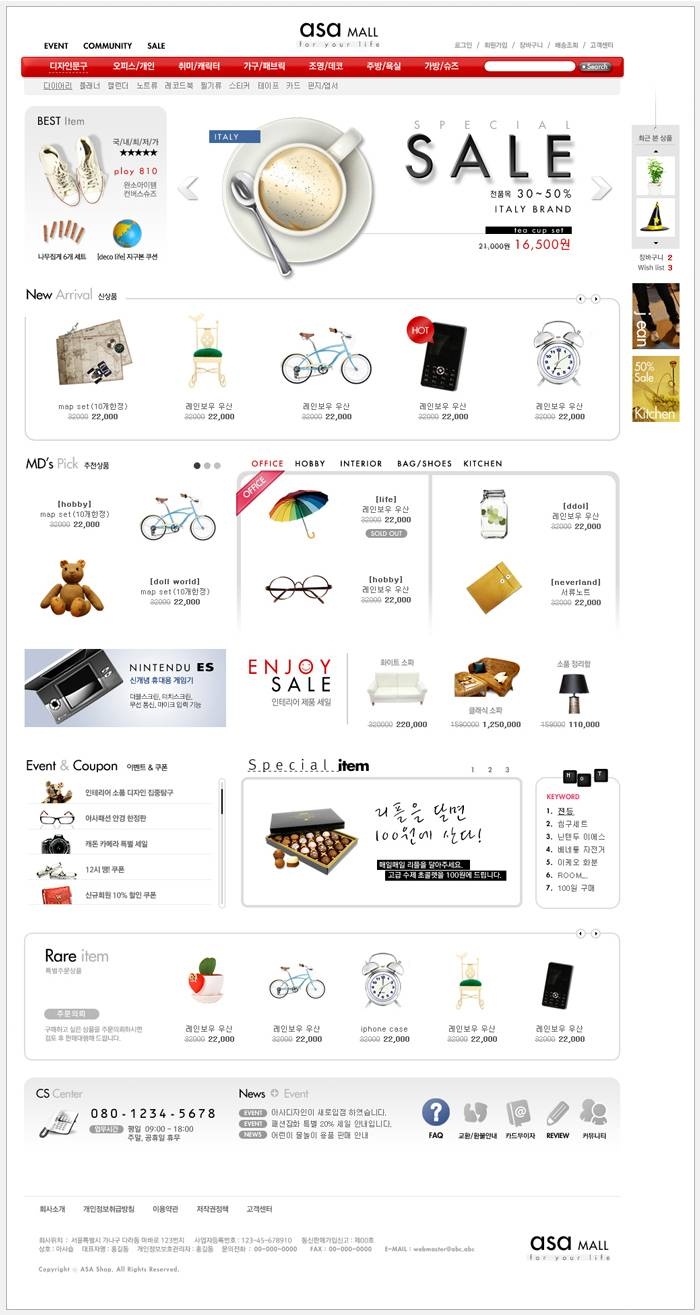This screenshot has width=700, height=1315.
Task: Show the next SALE banner with right arrow
Action: tap(601, 188)
